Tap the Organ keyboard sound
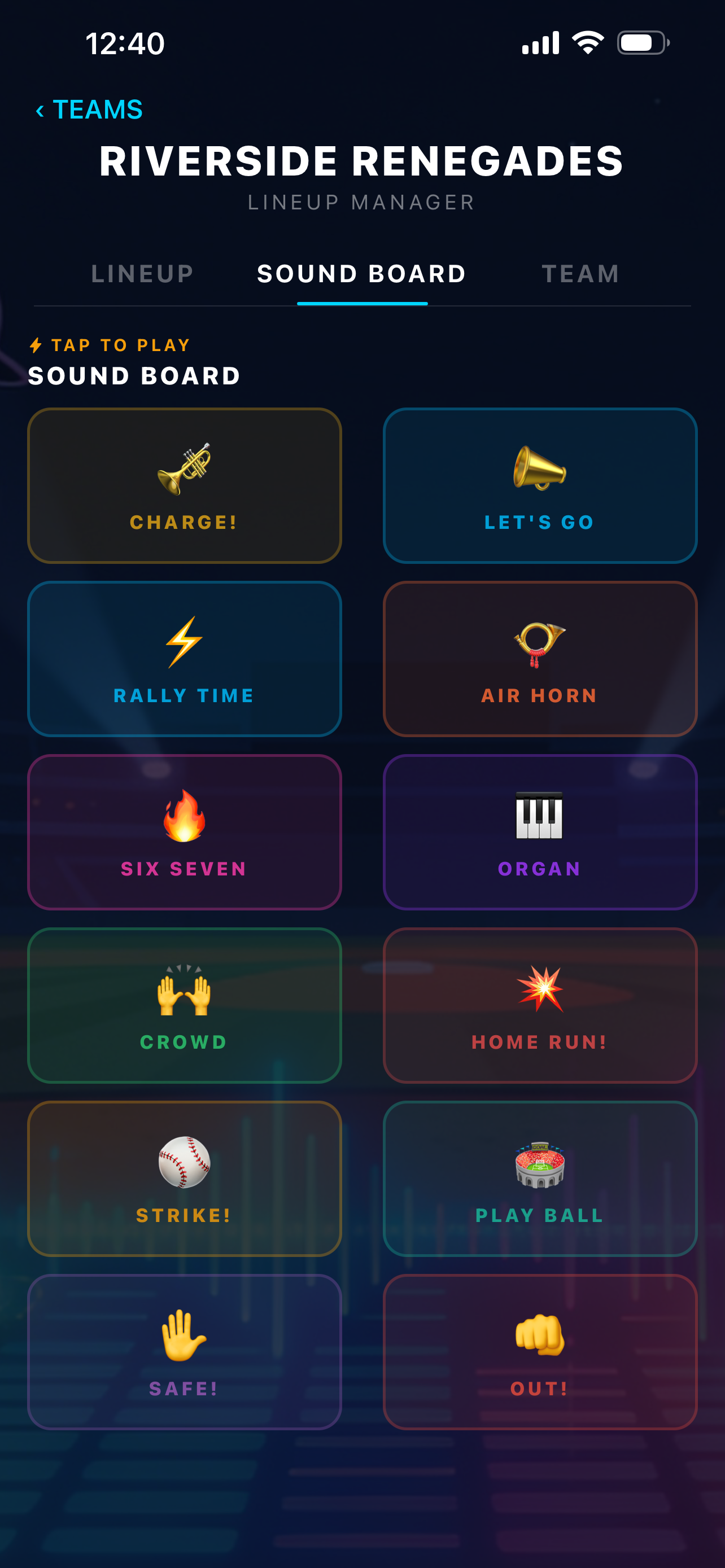This screenshot has width=725, height=1568. [x=540, y=831]
